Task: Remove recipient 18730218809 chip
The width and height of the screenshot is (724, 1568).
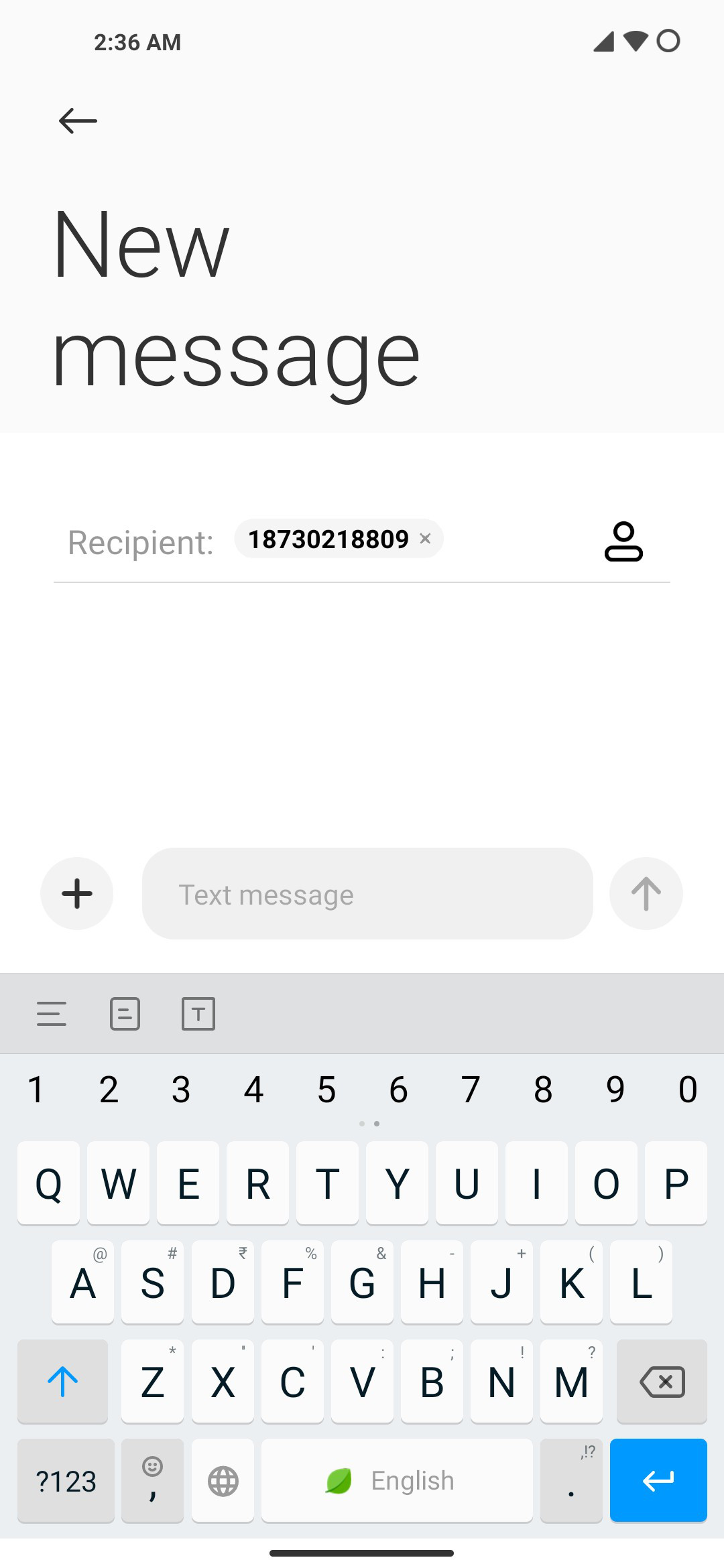Action: click(x=425, y=538)
